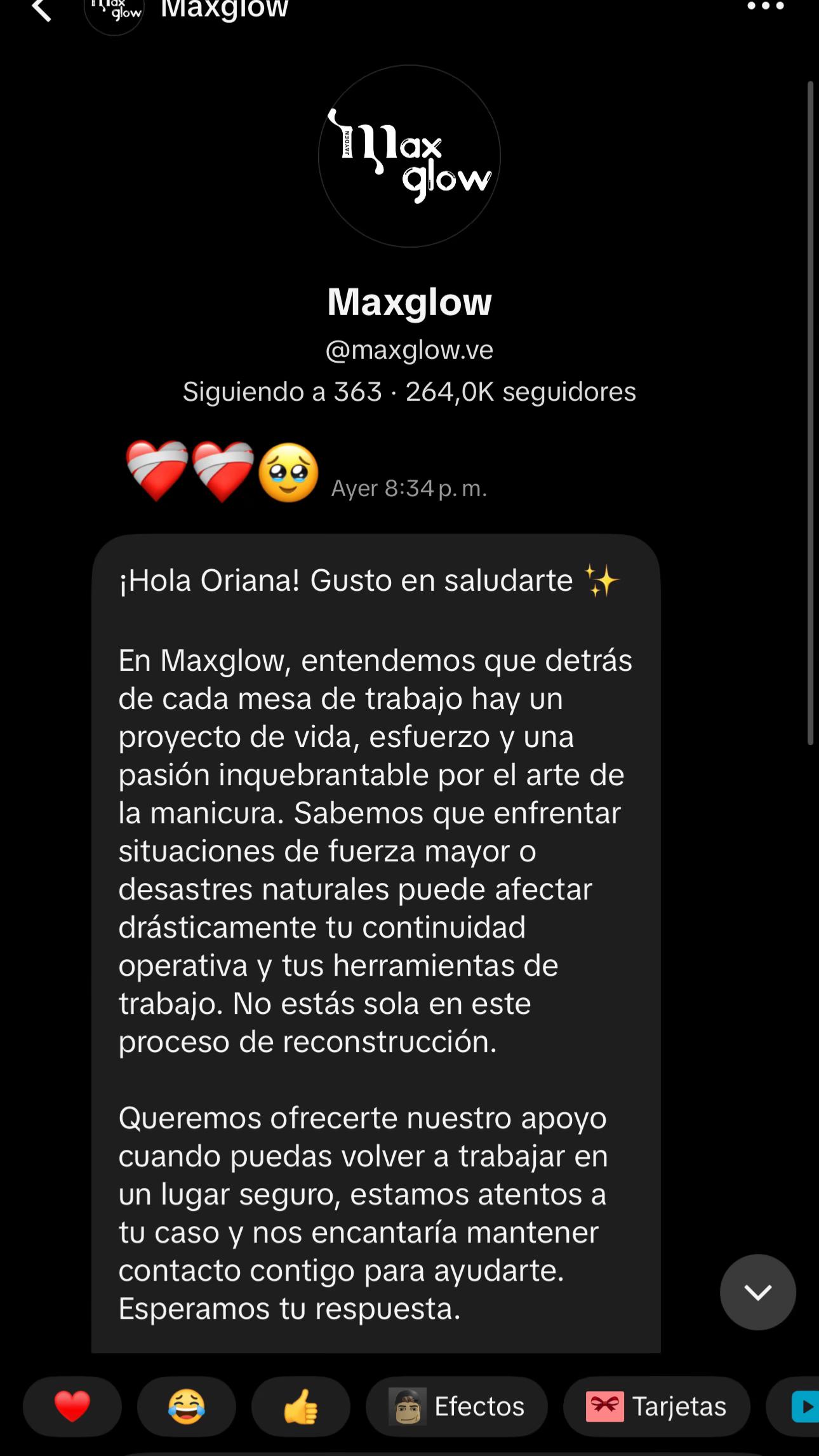Open Maxglow's large profile picture
The image size is (819, 1456).
[409, 156]
